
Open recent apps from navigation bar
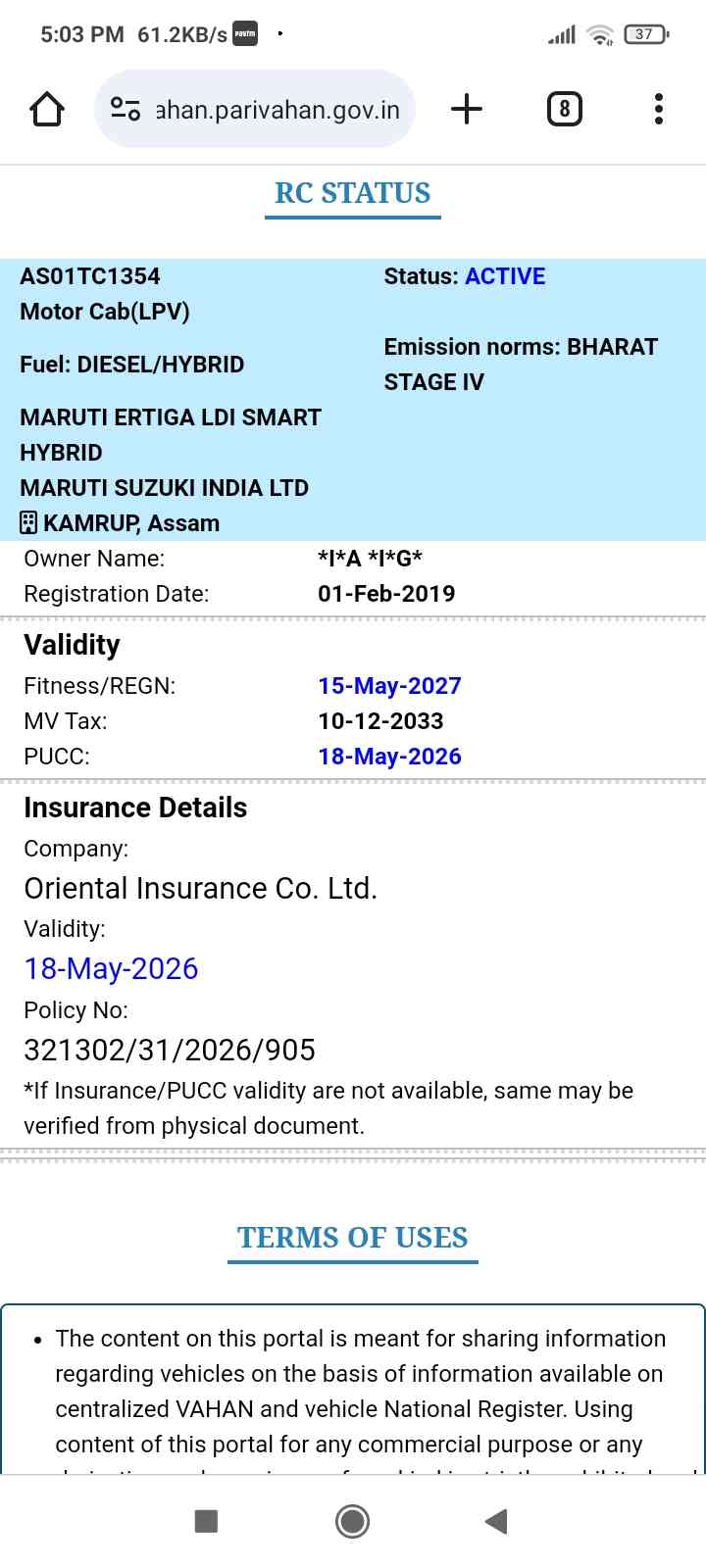click(206, 1521)
